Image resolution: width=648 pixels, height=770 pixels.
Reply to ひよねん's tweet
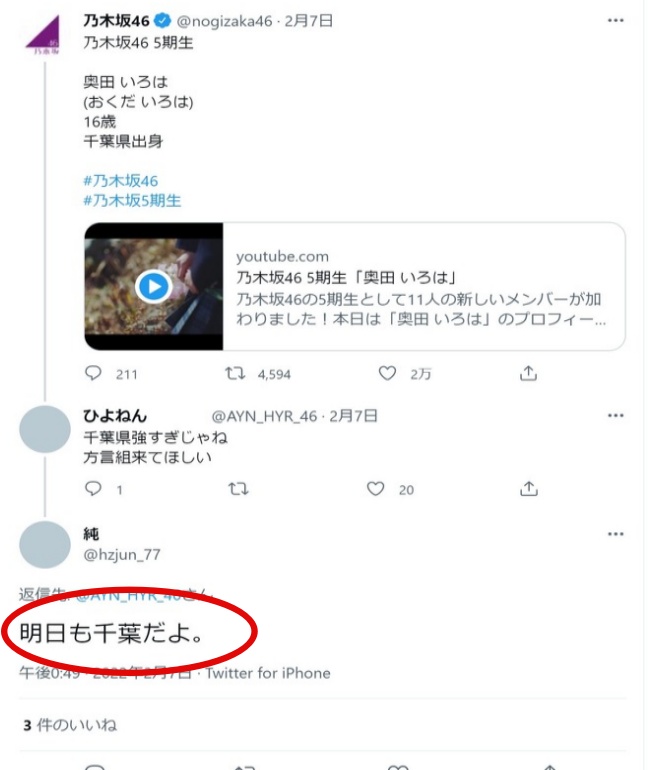(94, 489)
